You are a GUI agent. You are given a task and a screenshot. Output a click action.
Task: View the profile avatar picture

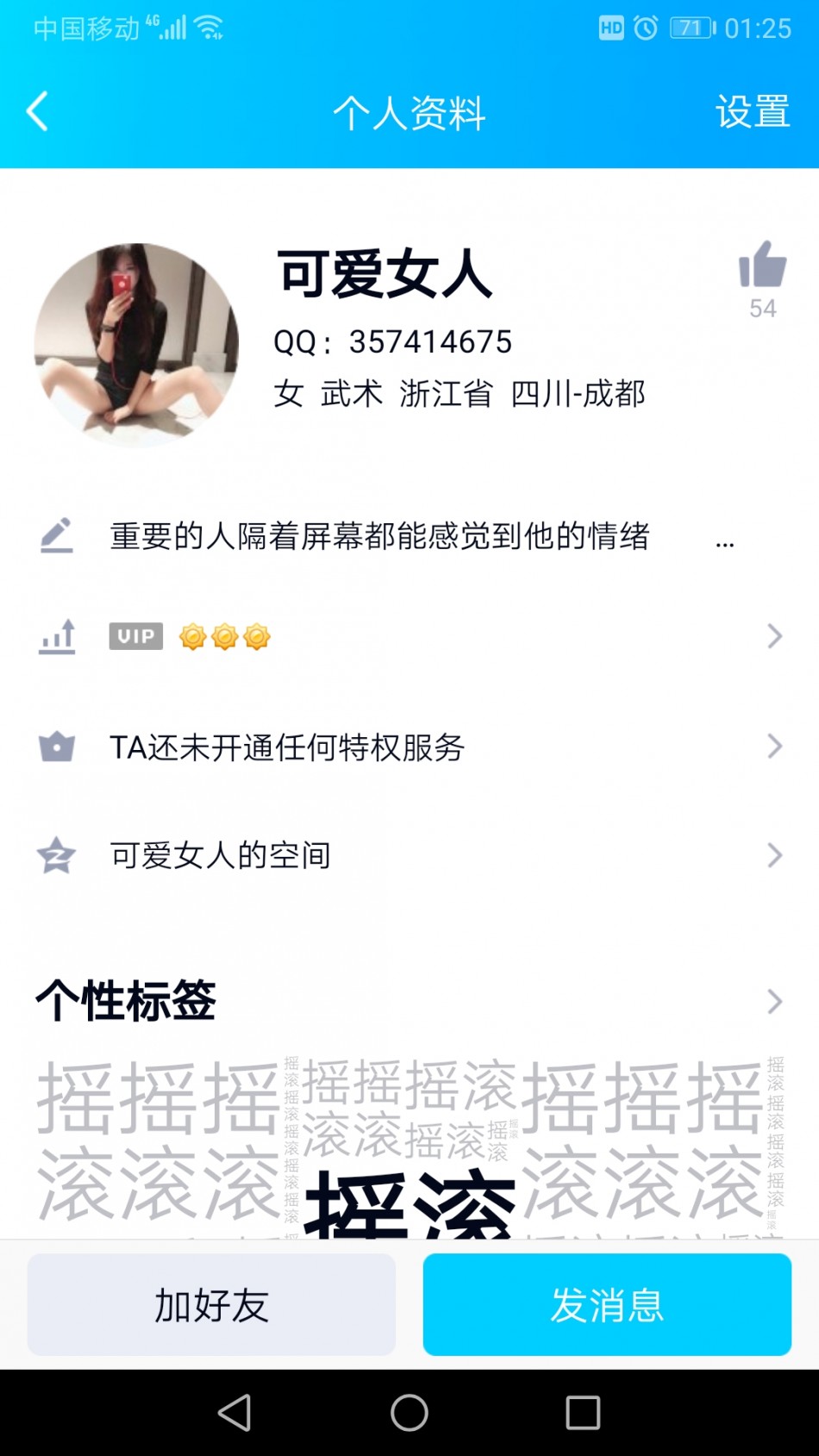click(136, 345)
